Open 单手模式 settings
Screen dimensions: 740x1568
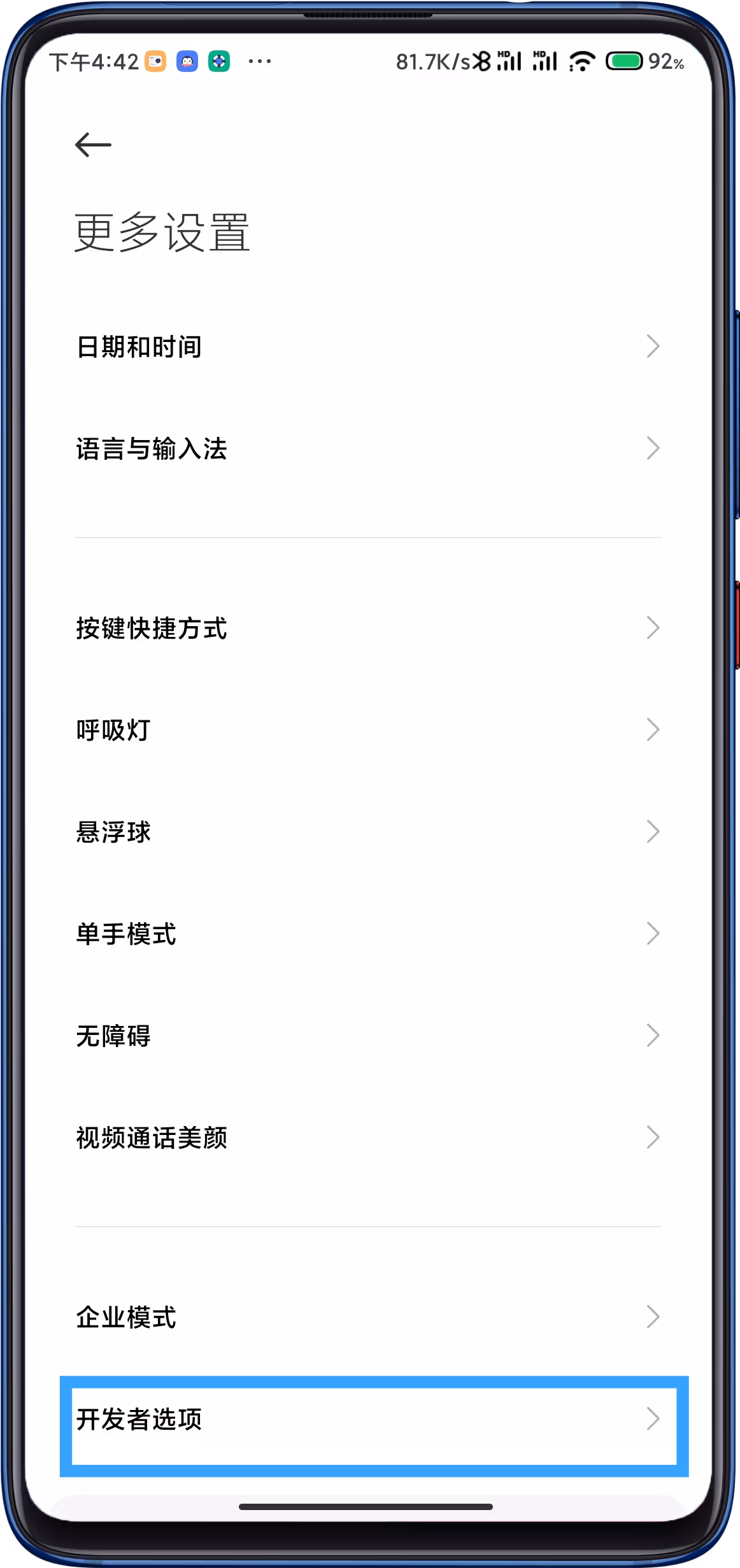point(367,934)
